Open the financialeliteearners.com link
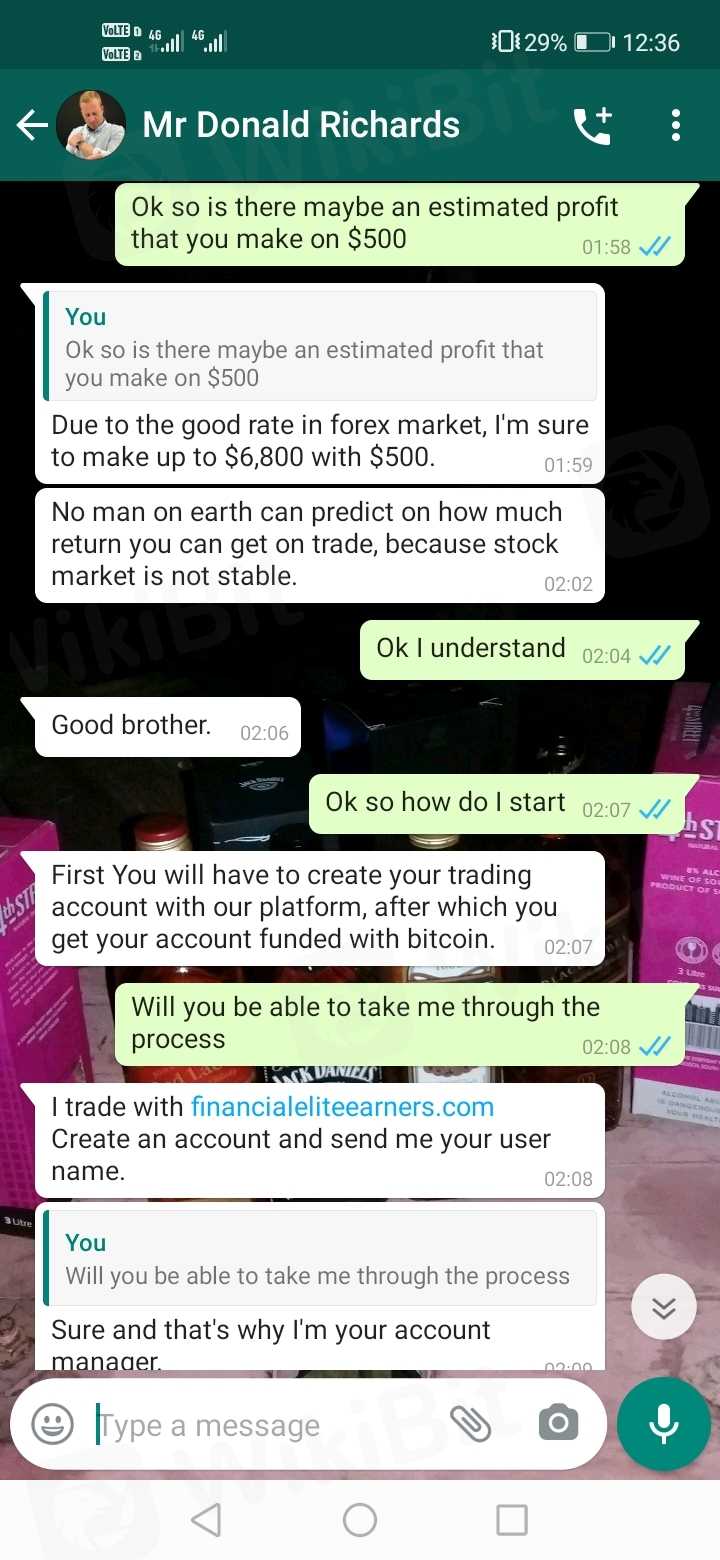 pos(342,1107)
